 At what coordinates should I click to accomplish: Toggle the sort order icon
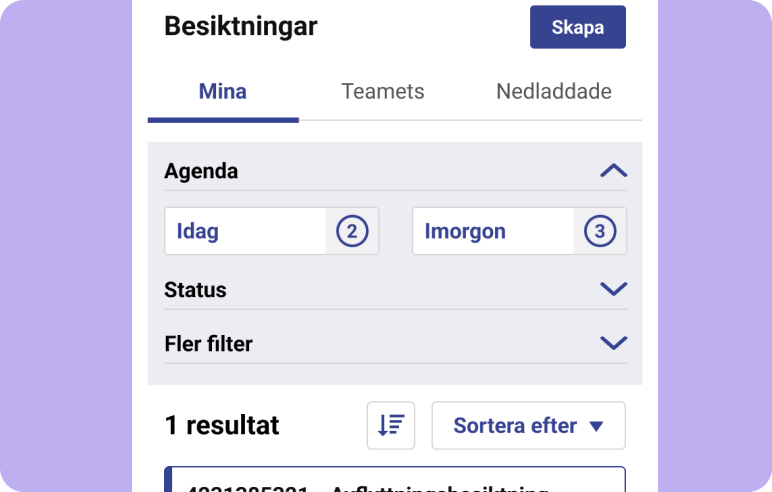click(391, 426)
